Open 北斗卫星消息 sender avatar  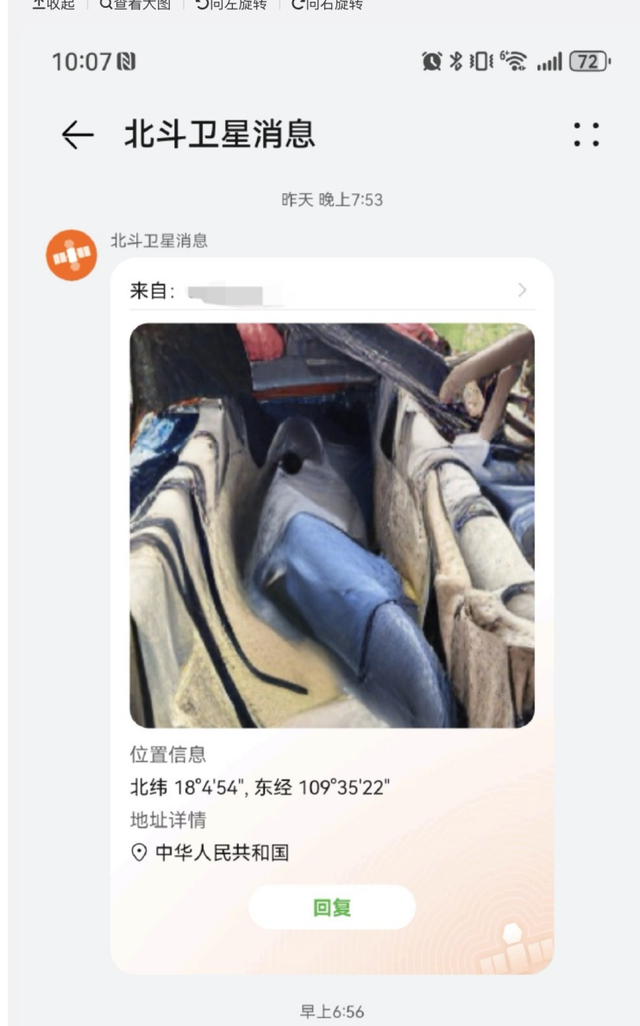coord(72,255)
